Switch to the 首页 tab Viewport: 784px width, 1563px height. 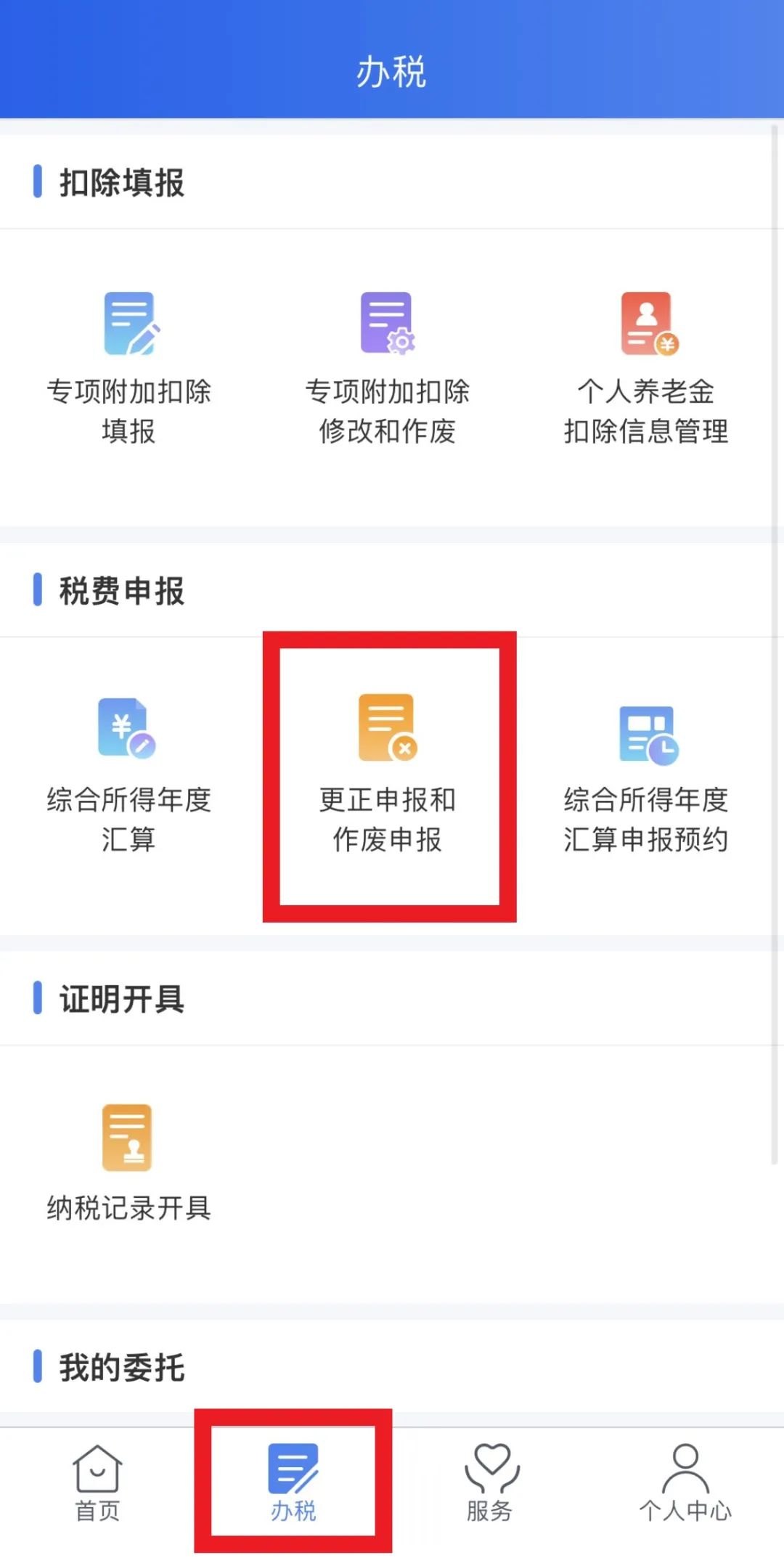pos(97,1482)
